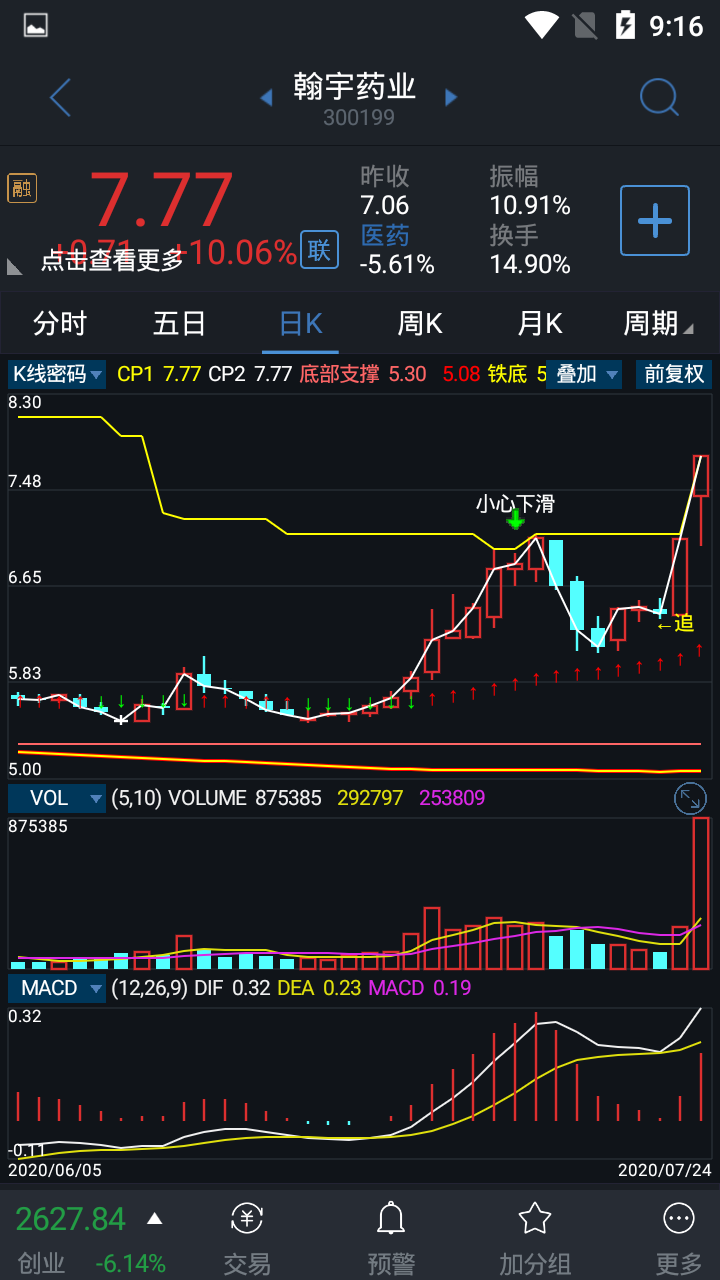Switch to the 五日 chart tab

[180, 324]
